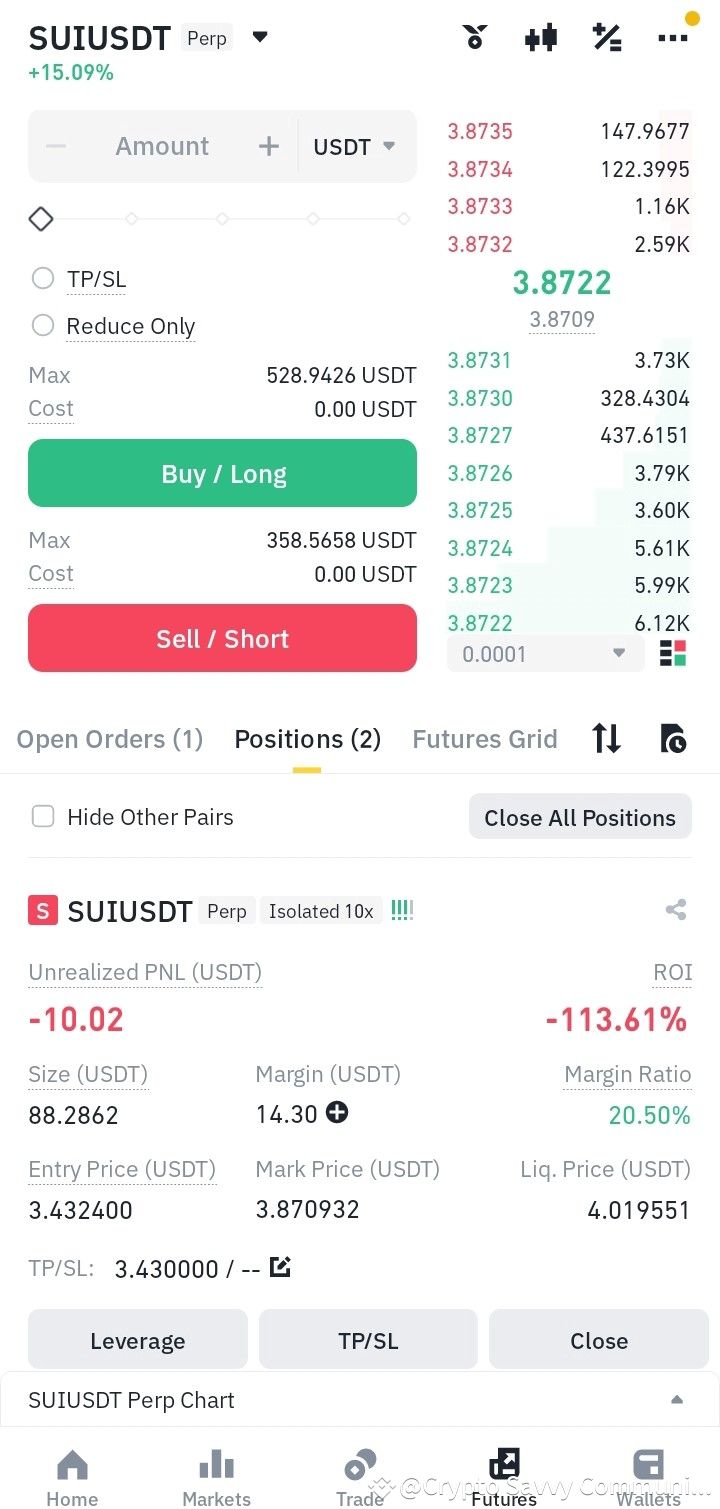Open the 0.0001 tick size dropdown
Viewport: 720px width, 1509px height.
pos(545,653)
